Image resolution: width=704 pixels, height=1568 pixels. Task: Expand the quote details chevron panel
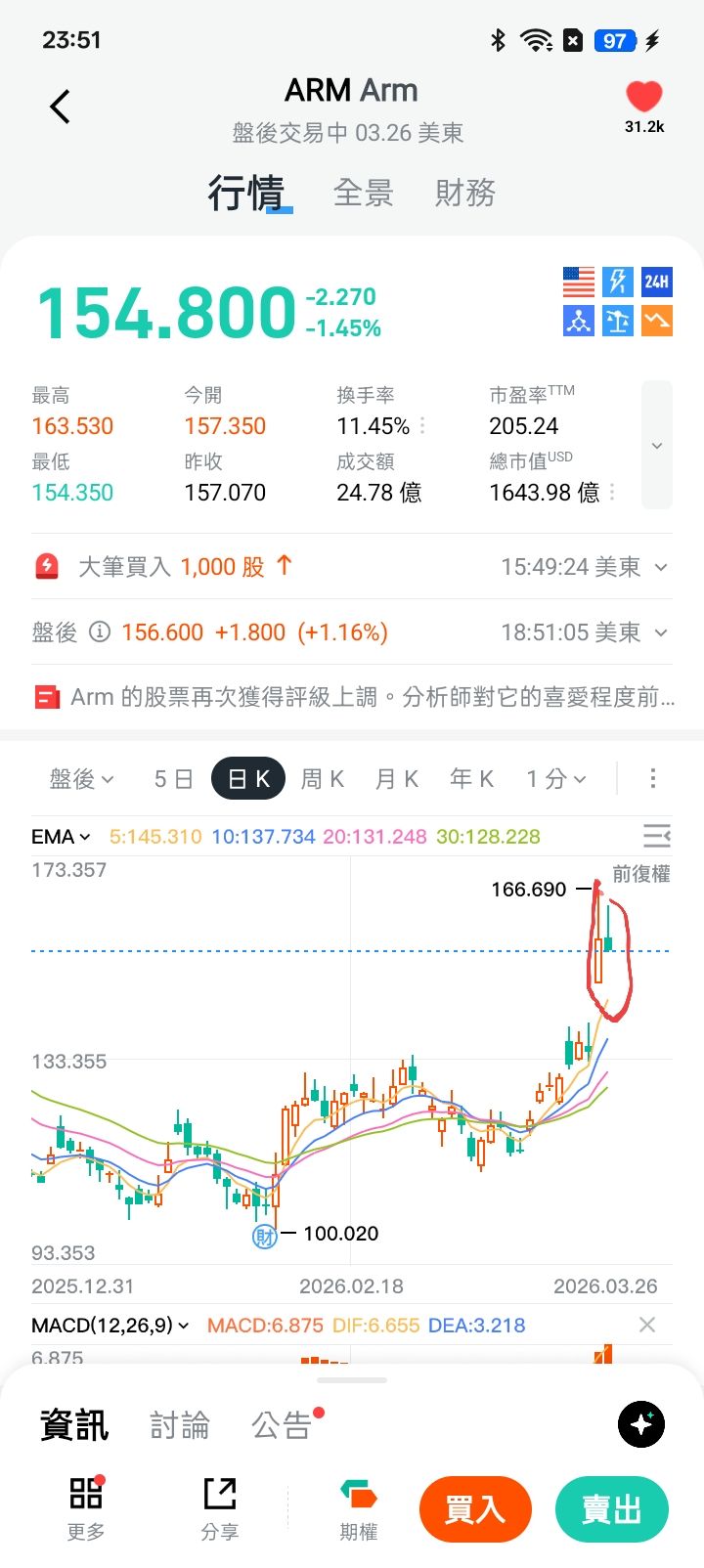click(x=657, y=446)
